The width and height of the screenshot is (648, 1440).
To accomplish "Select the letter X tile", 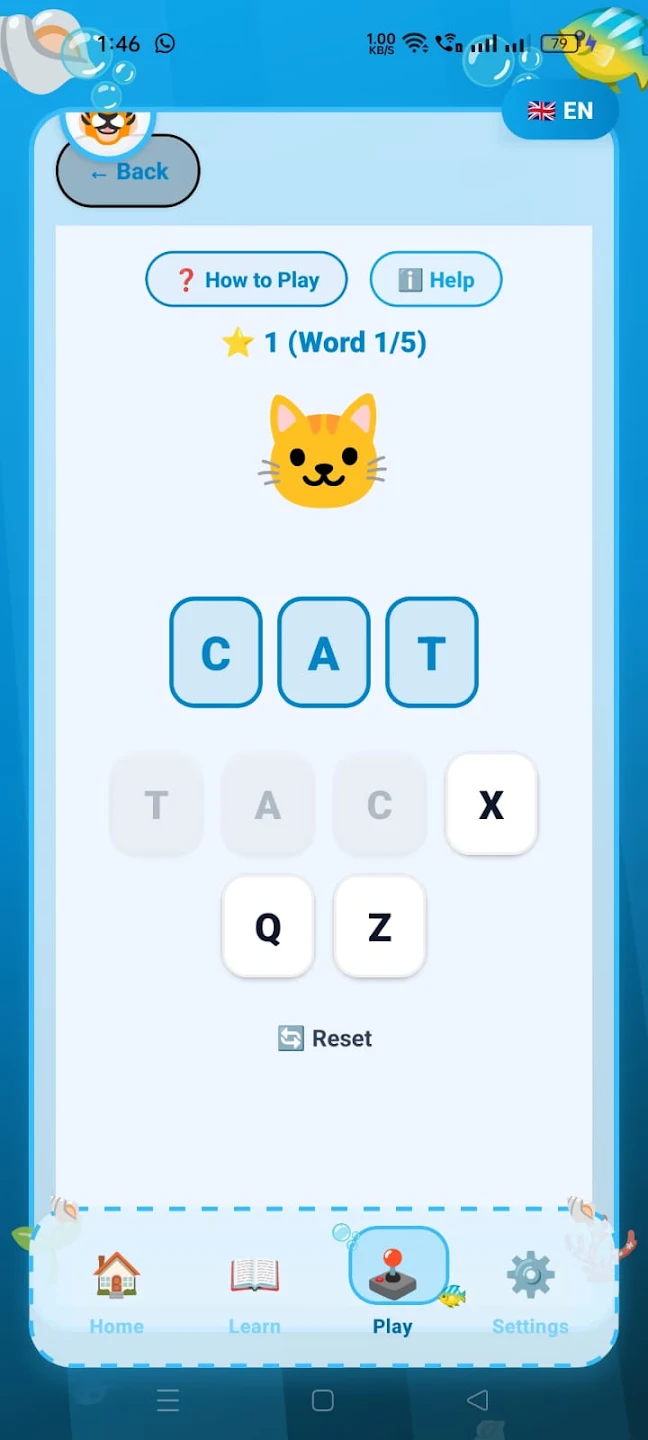I will (491, 805).
